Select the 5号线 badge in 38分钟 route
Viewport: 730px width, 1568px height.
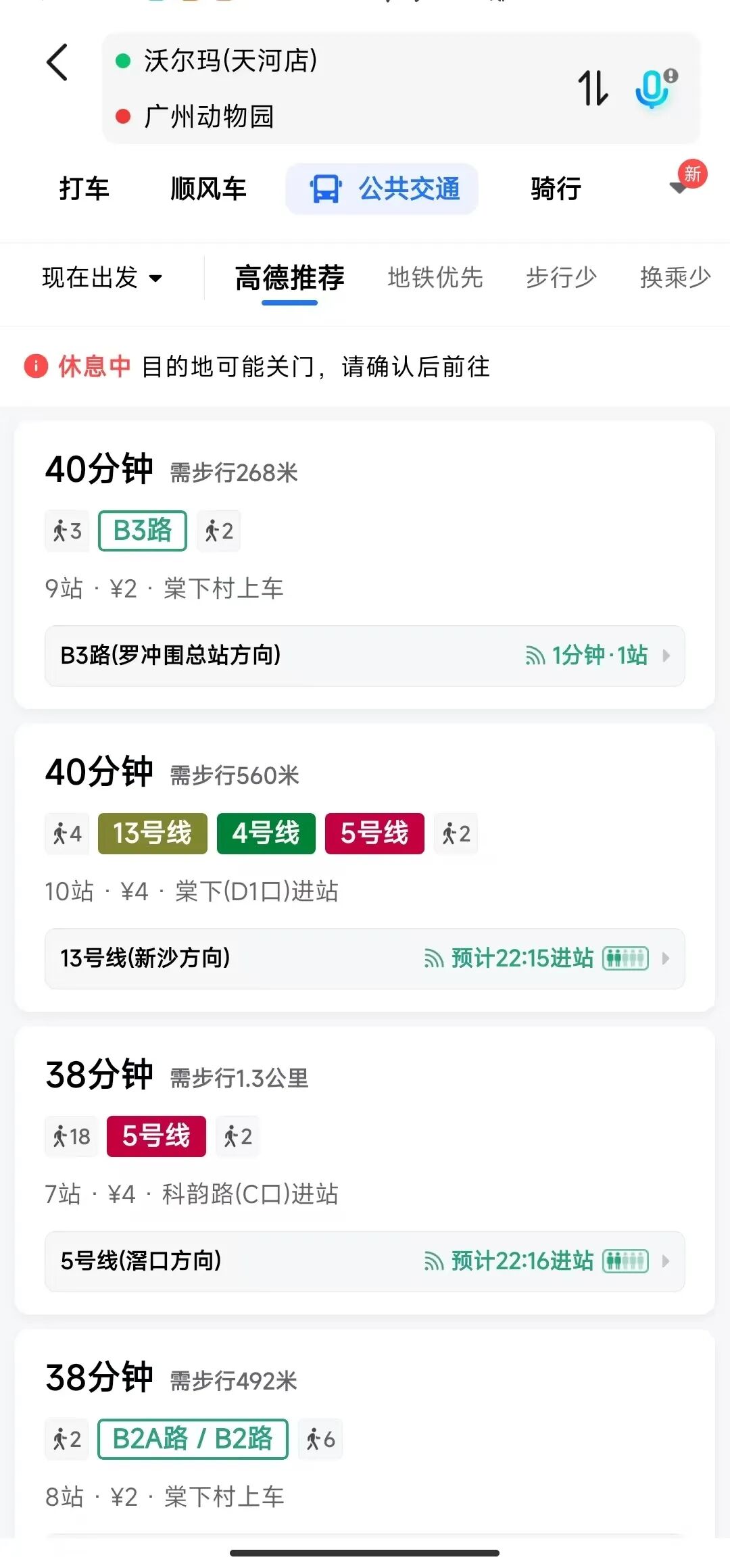click(x=155, y=1136)
